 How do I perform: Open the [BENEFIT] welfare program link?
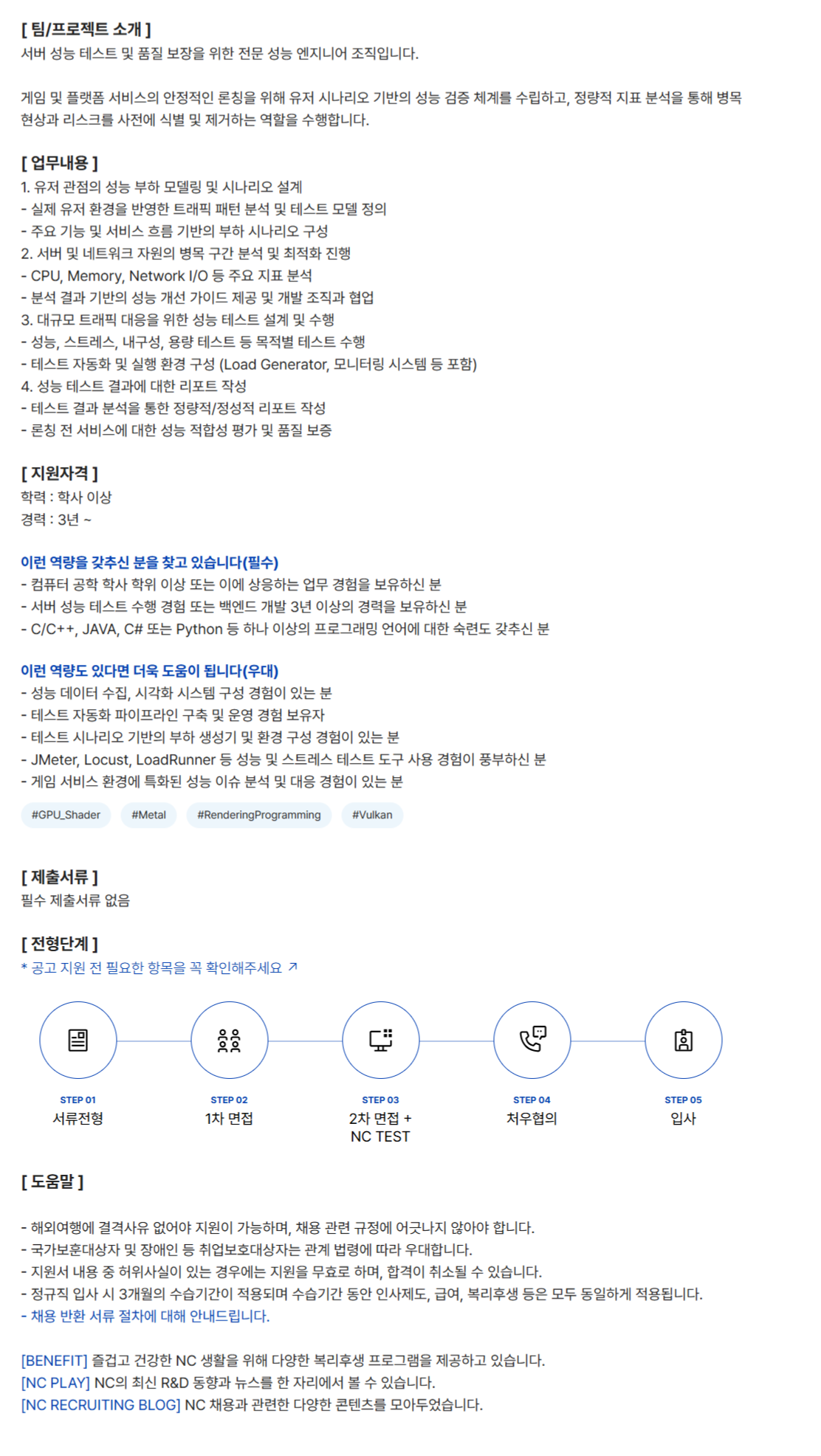[55, 1360]
